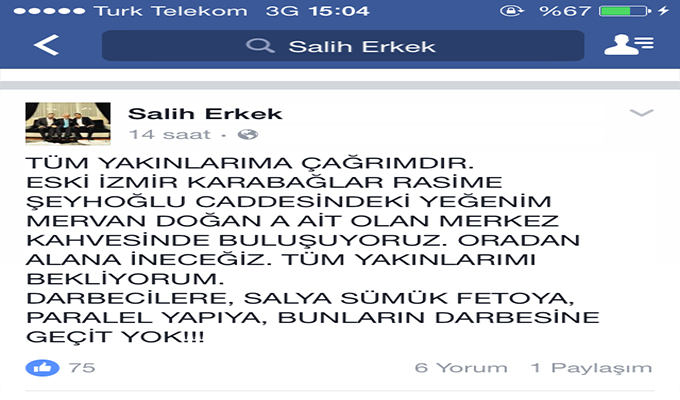Expand the post options chevron

(x=641, y=112)
